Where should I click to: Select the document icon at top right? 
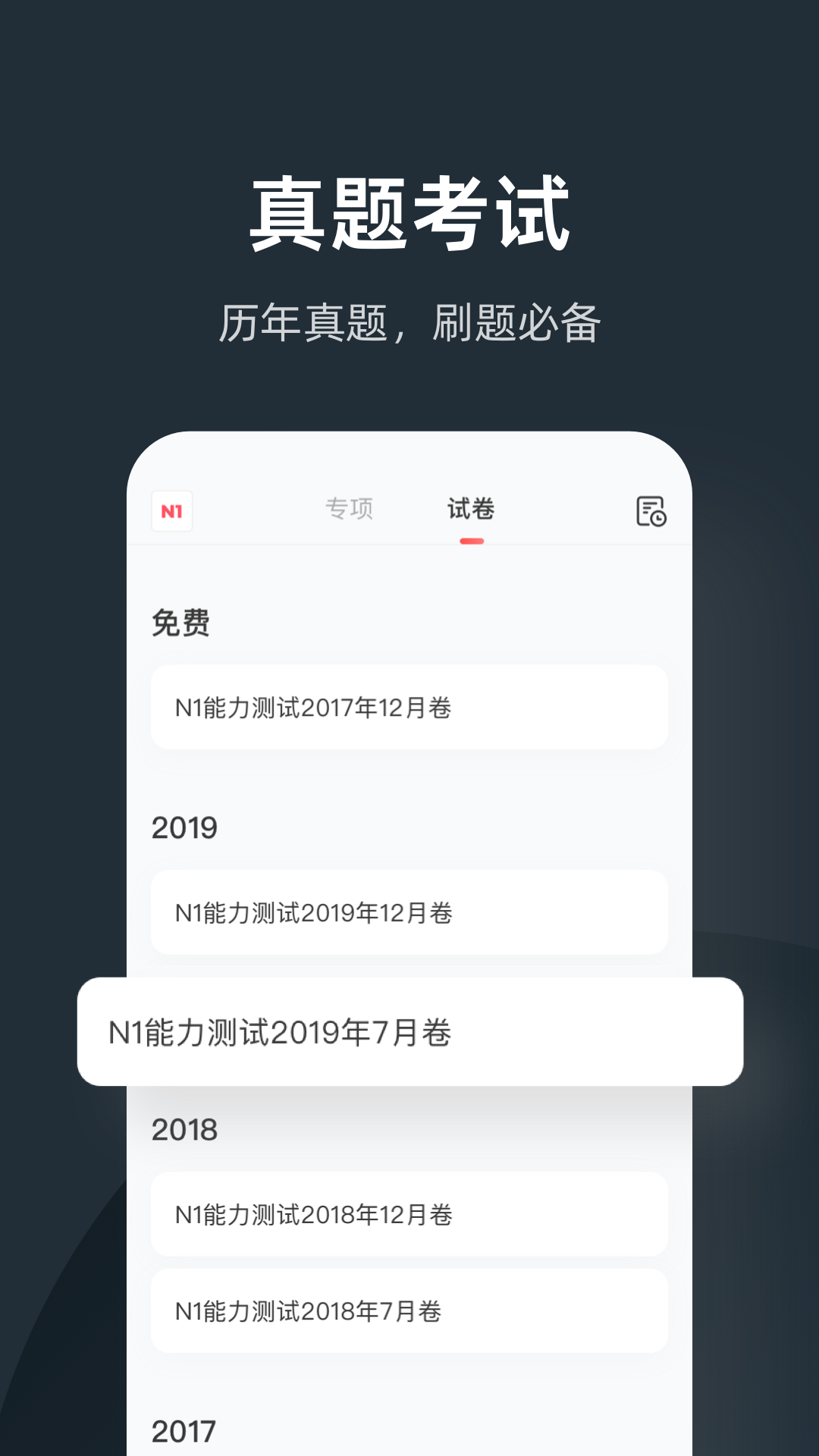[x=651, y=512]
